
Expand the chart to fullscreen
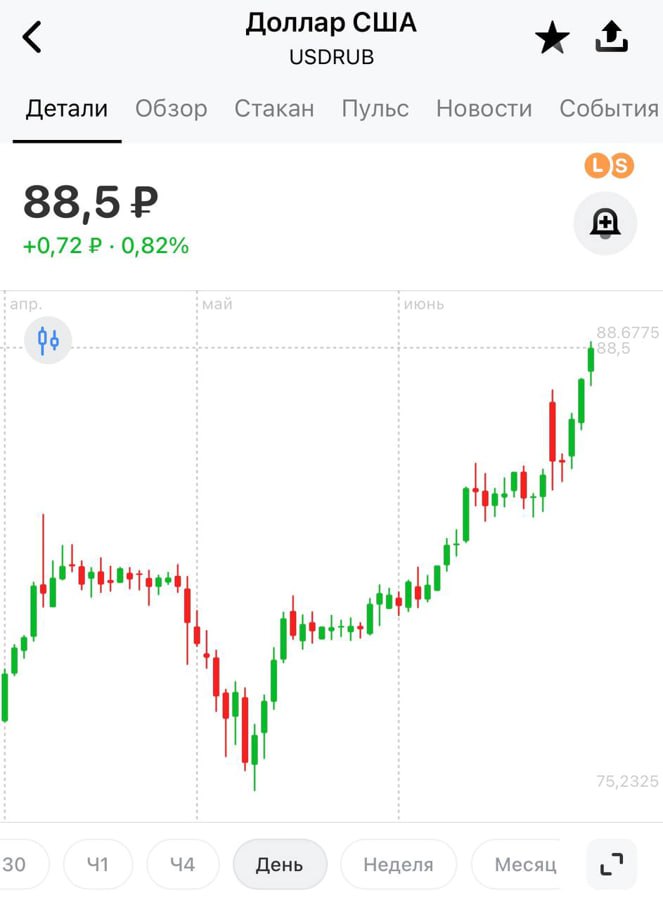(611, 864)
